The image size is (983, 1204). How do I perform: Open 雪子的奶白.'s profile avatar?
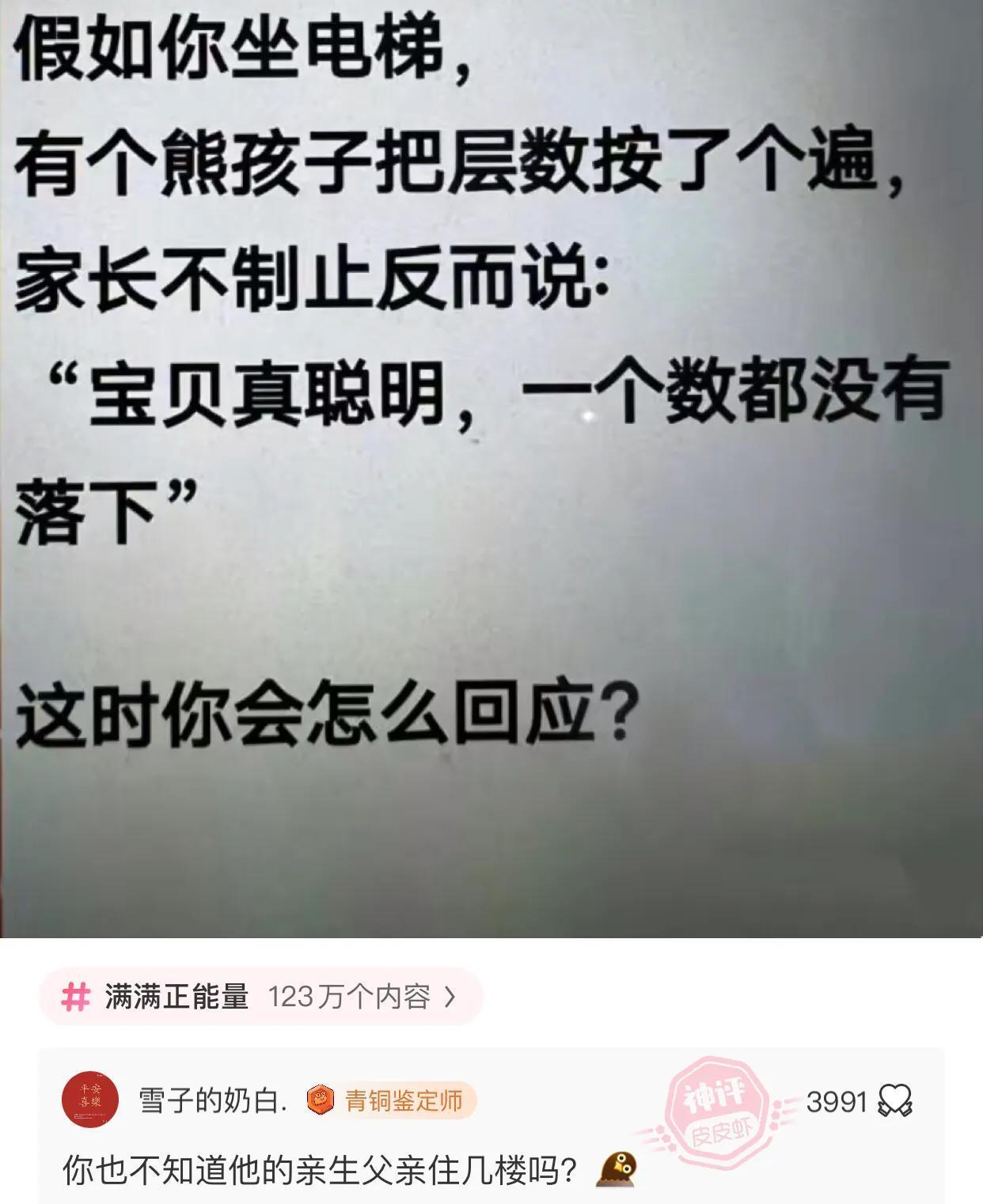tap(90, 1100)
